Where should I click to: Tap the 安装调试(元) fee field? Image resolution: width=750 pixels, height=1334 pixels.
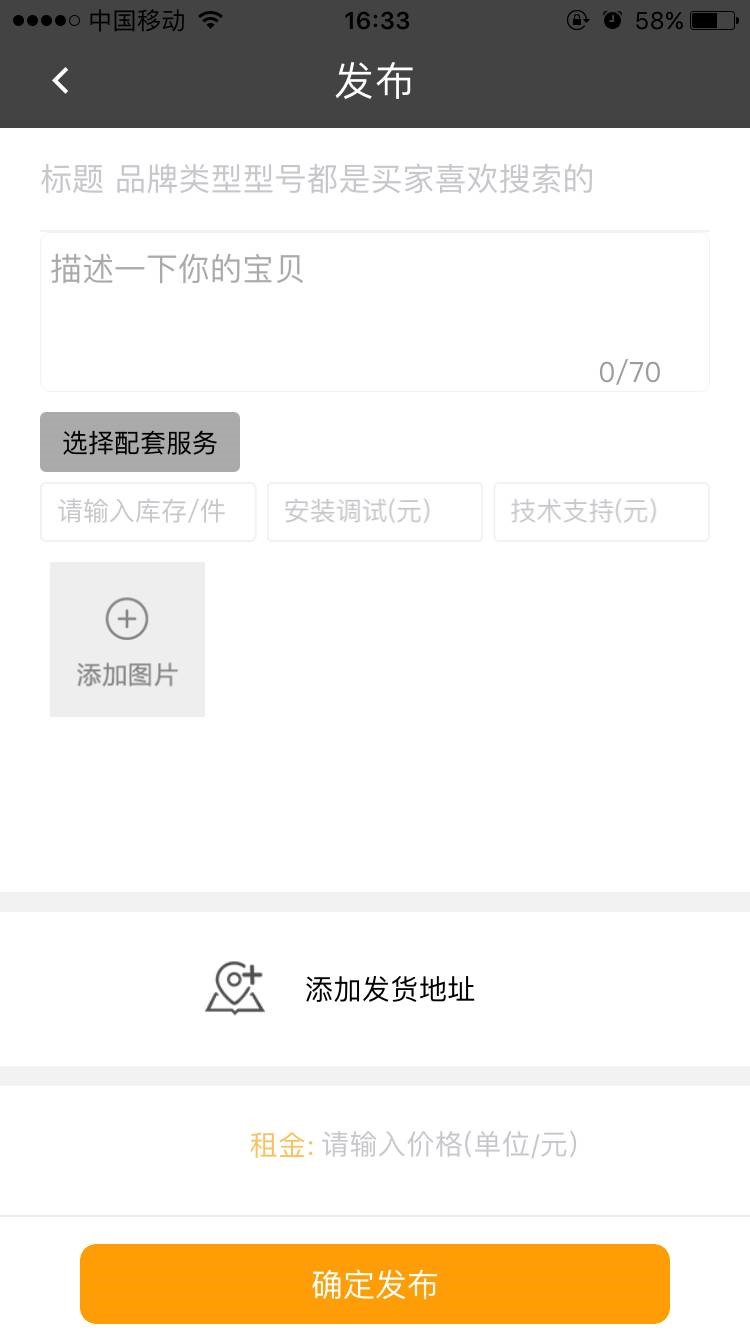[375, 512]
